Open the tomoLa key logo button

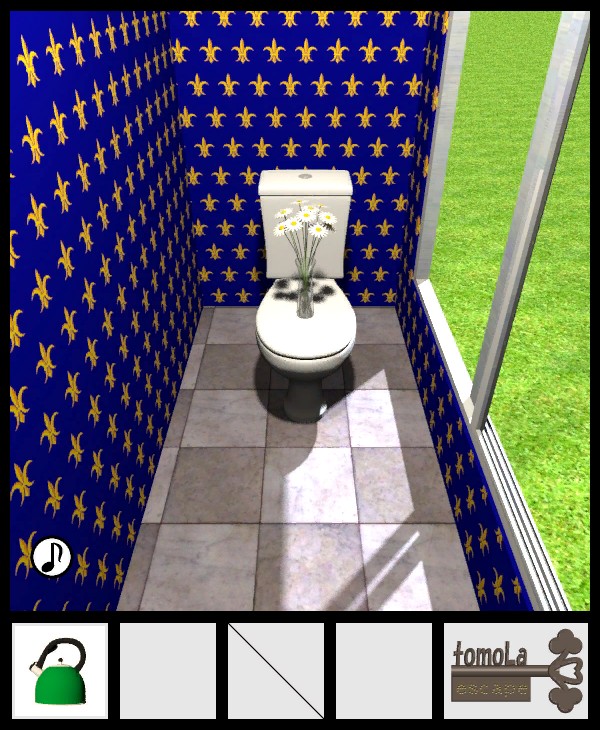(516, 671)
